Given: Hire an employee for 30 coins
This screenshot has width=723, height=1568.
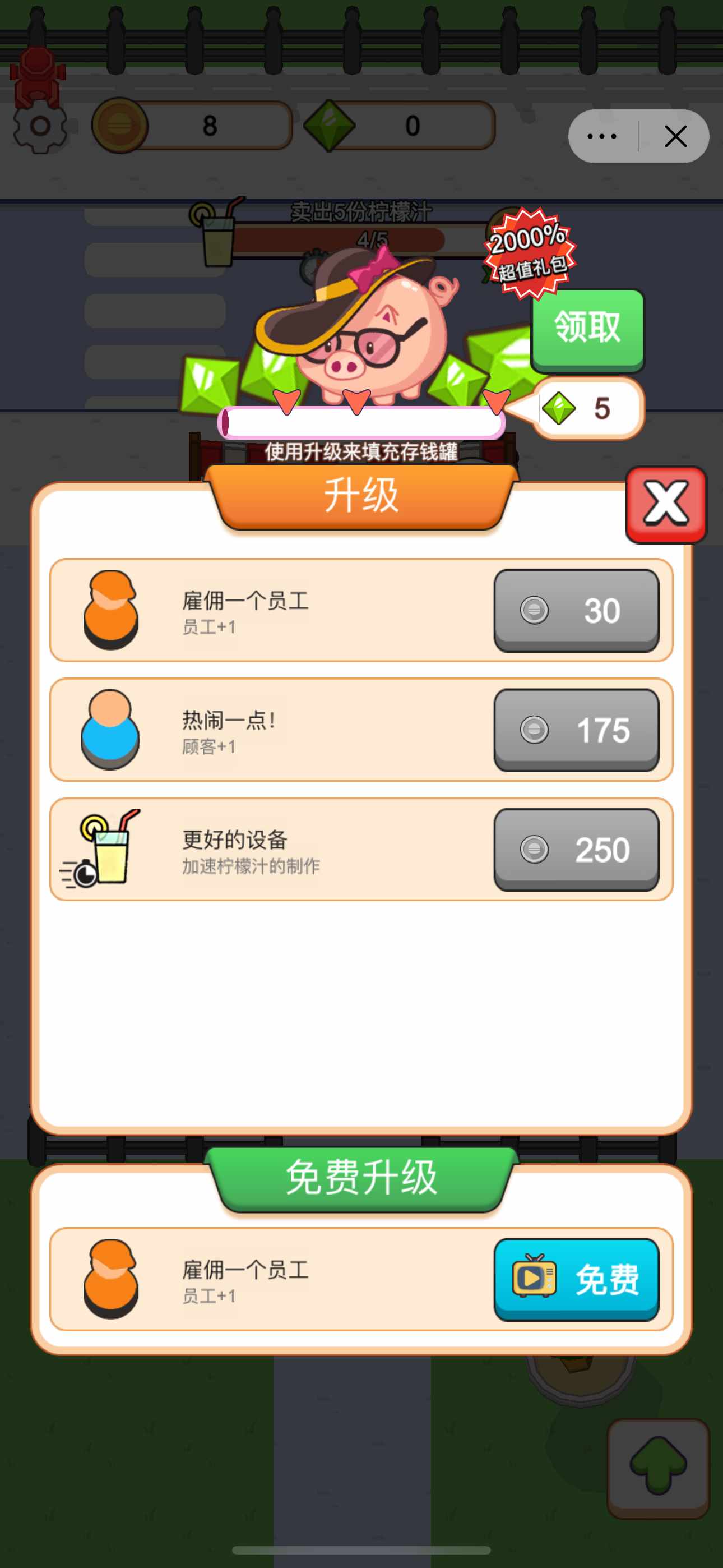Looking at the screenshot, I should [x=576, y=610].
